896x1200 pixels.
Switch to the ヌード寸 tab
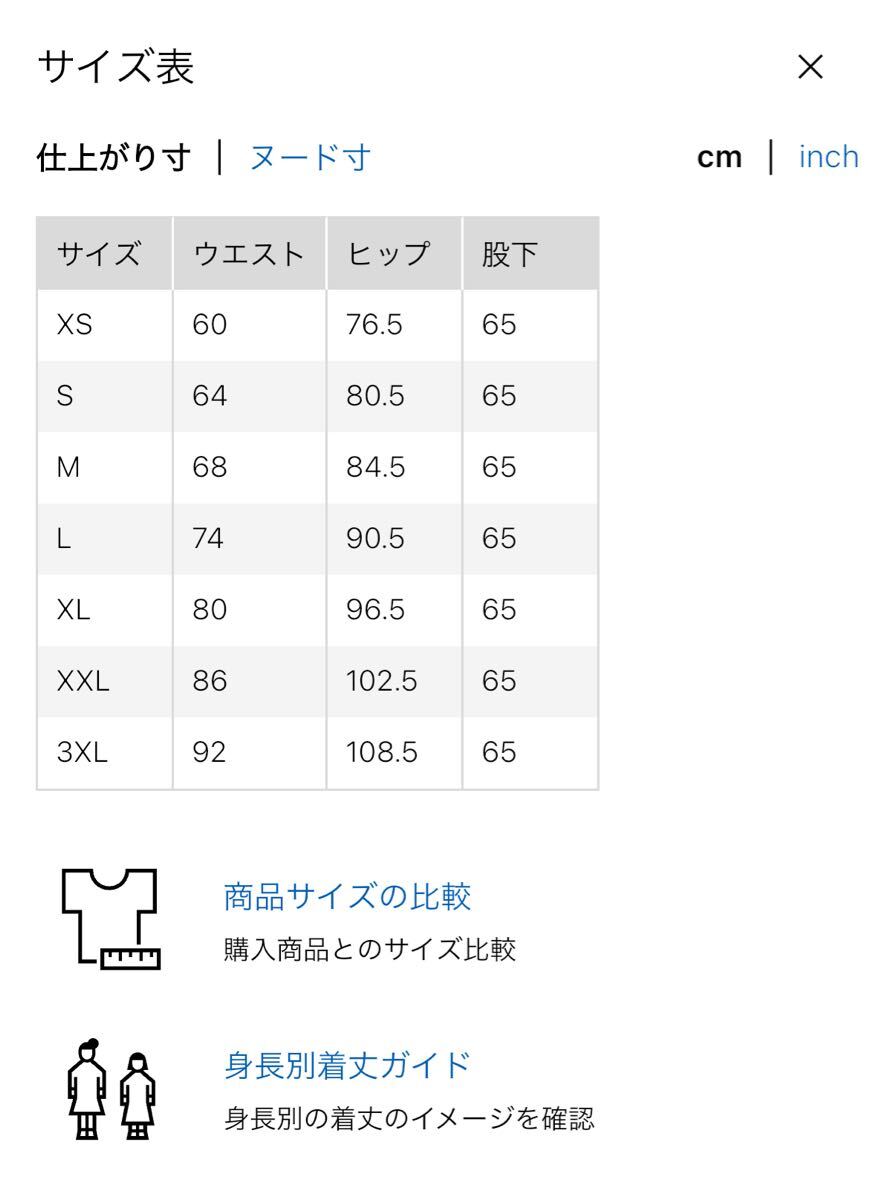tap(310, 157)
